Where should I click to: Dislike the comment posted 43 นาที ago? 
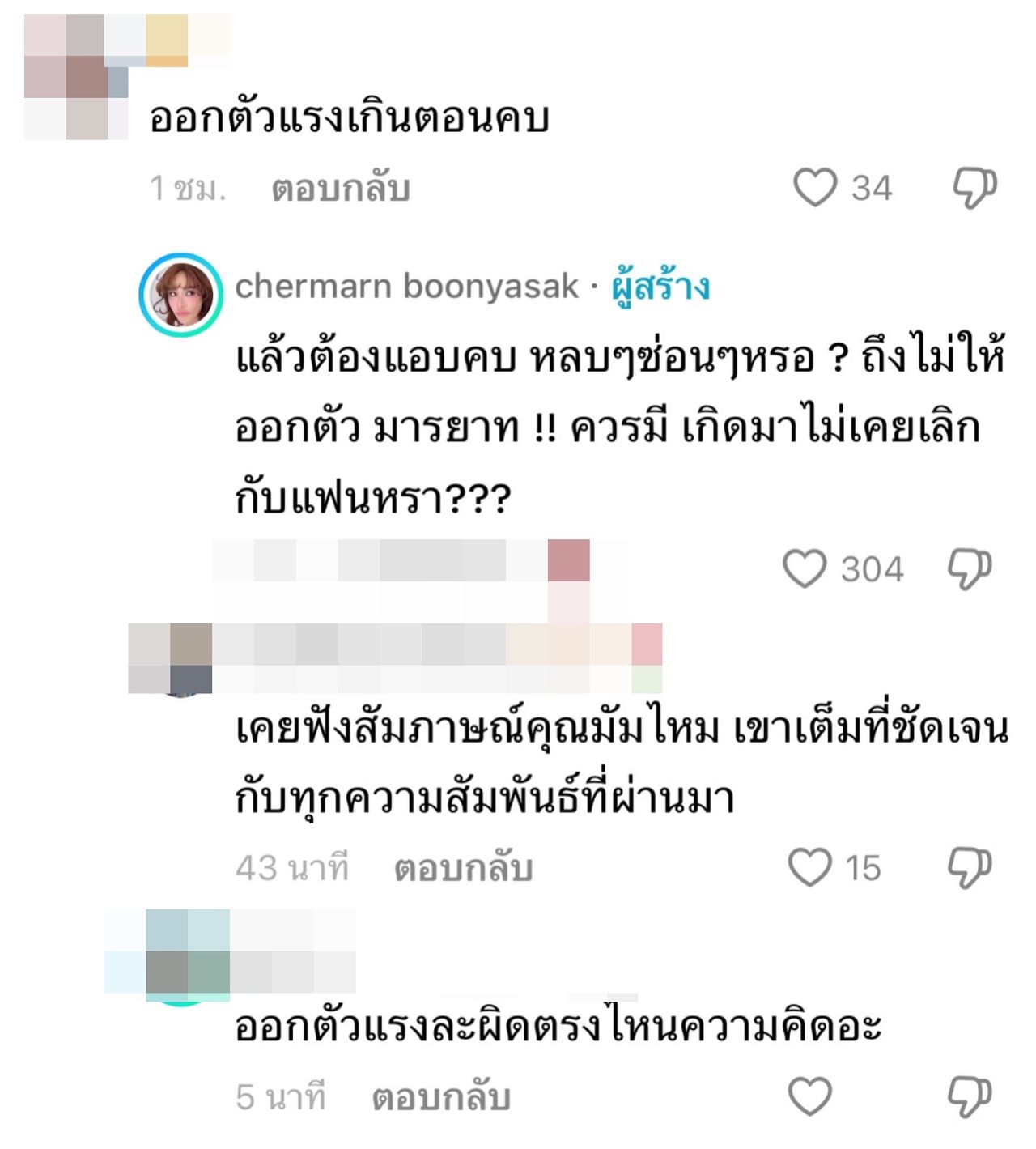point(970,867)
